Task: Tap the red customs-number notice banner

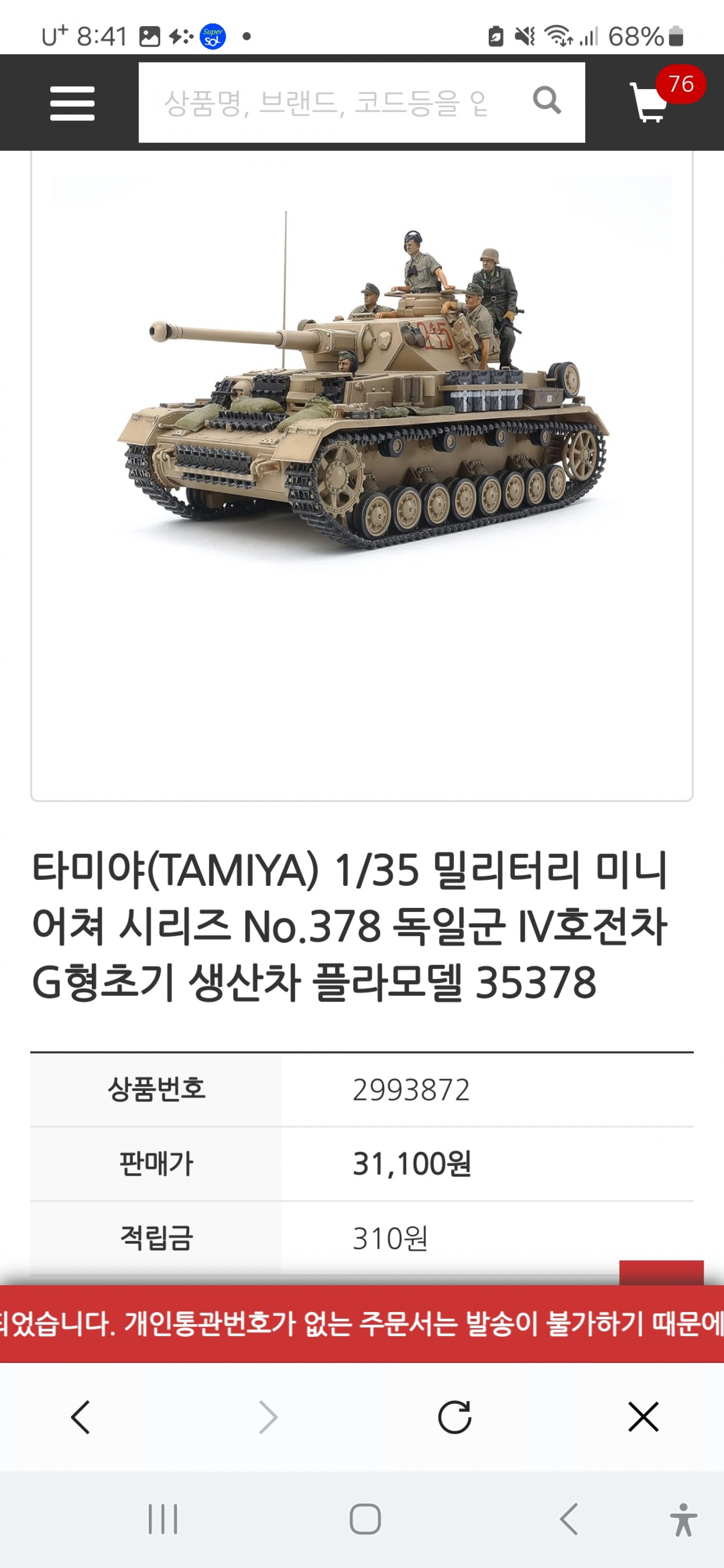Action: 362,1324
